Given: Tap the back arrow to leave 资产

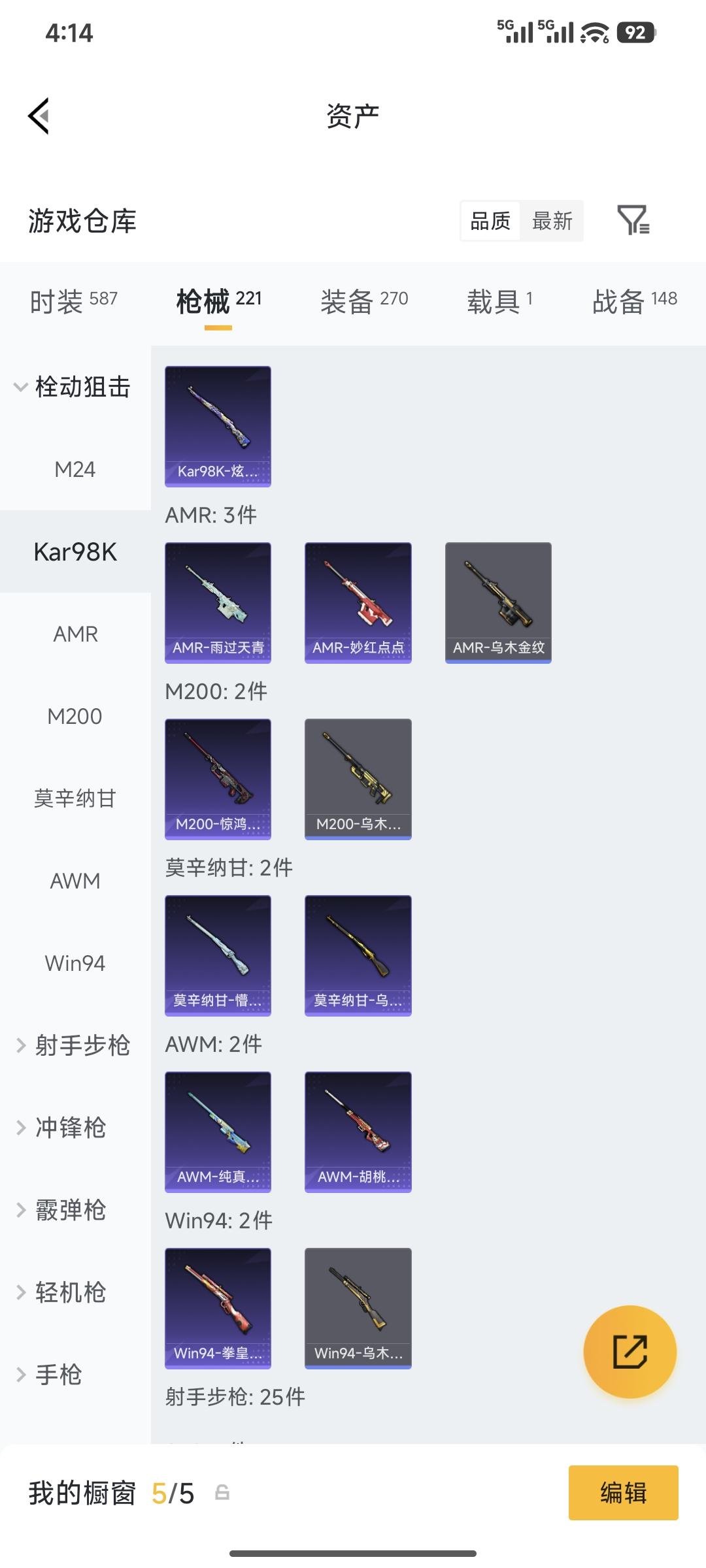Looking at the screenshot, I should (x=37, y=115).
